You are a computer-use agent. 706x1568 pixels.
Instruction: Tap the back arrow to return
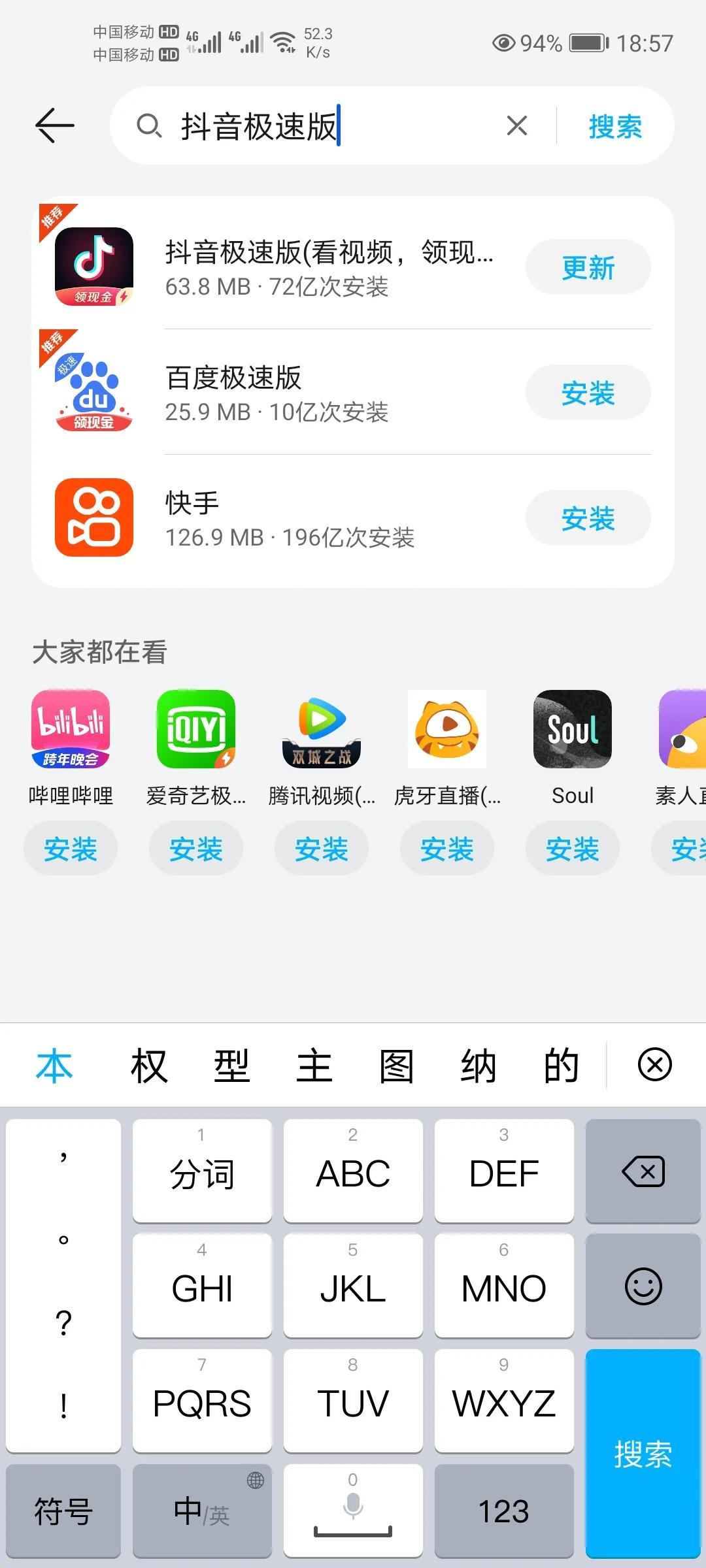pyautogui.click(x=55, y=125)
